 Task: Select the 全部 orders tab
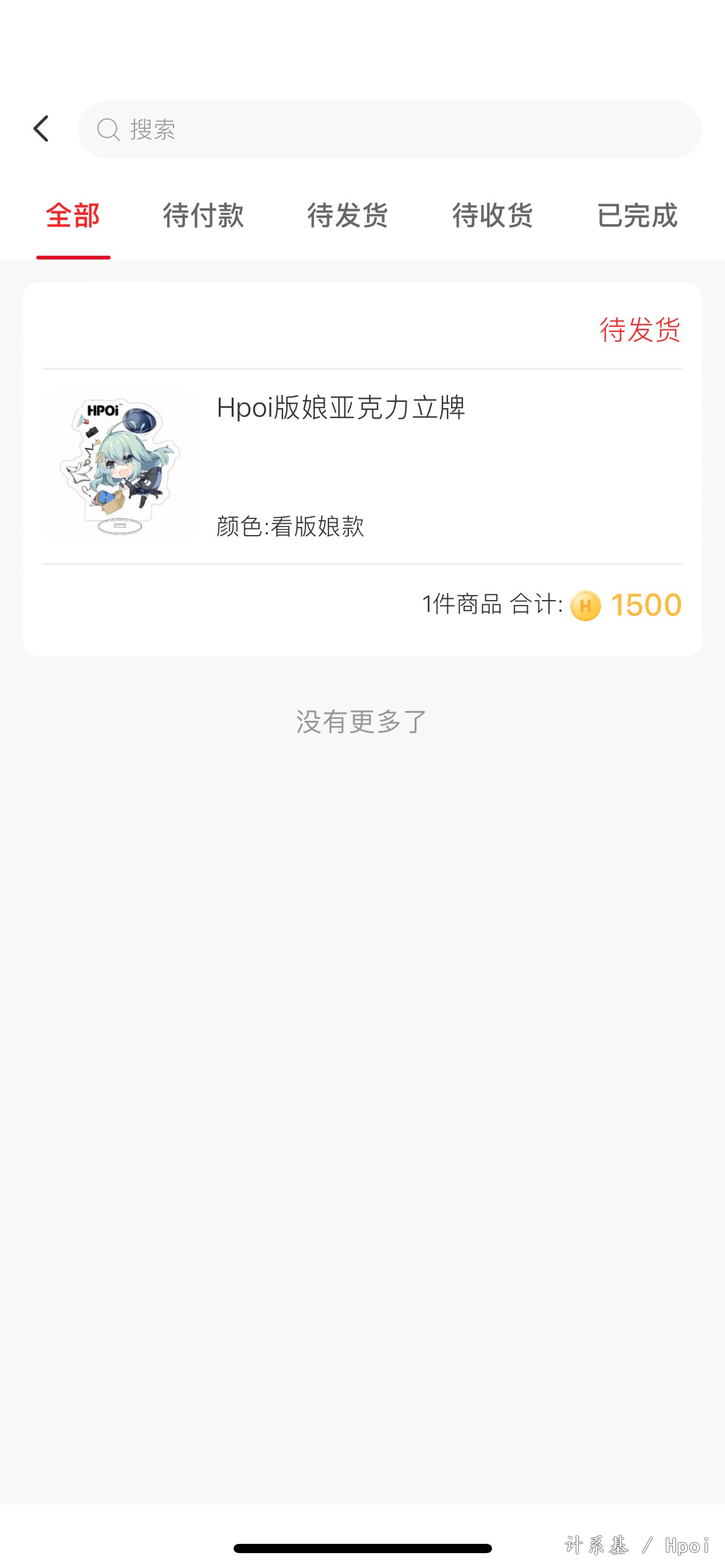pos(73,216)
